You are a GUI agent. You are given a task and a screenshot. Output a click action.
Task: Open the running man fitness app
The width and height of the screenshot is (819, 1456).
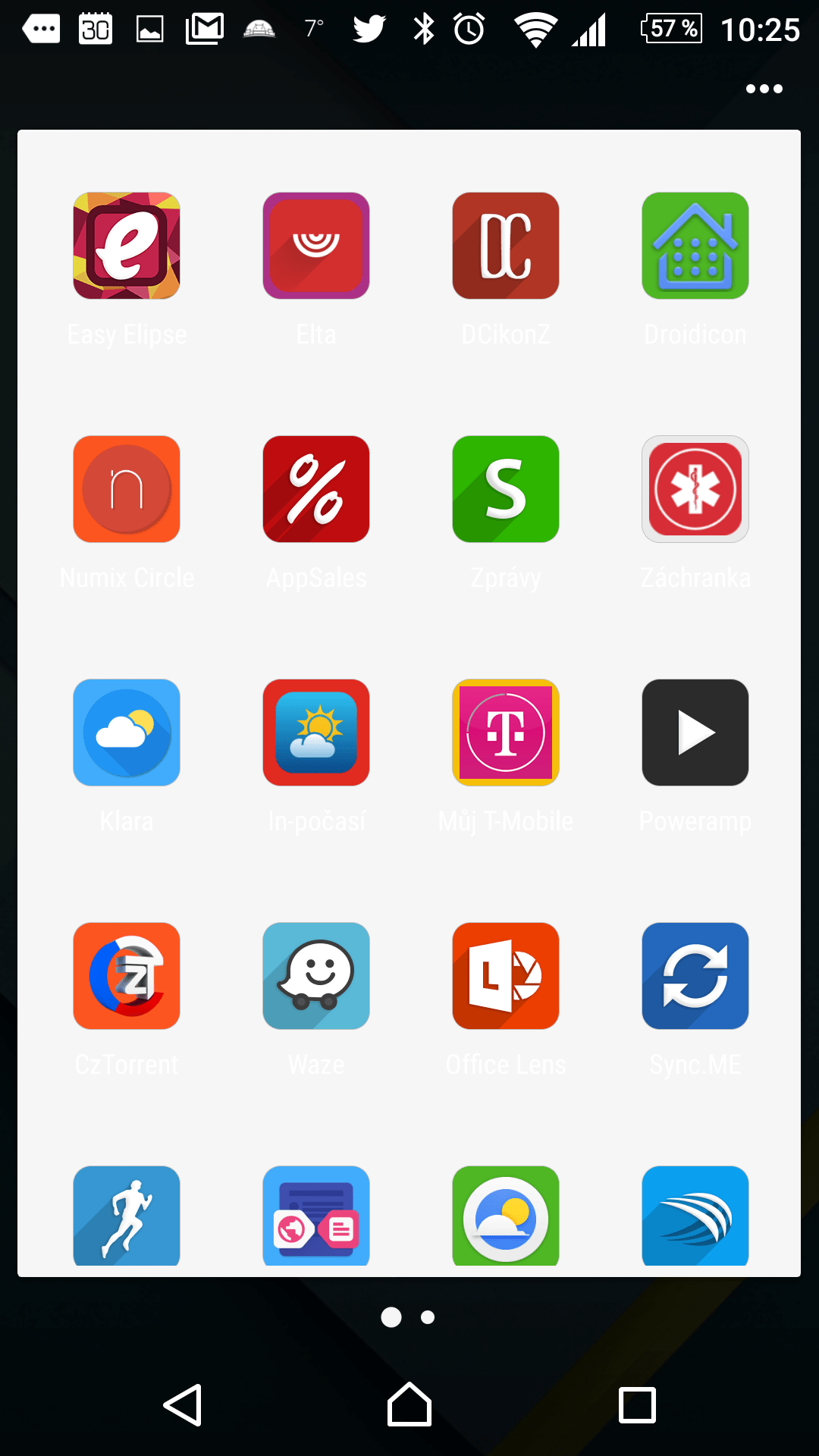[x=127, y=1216]
